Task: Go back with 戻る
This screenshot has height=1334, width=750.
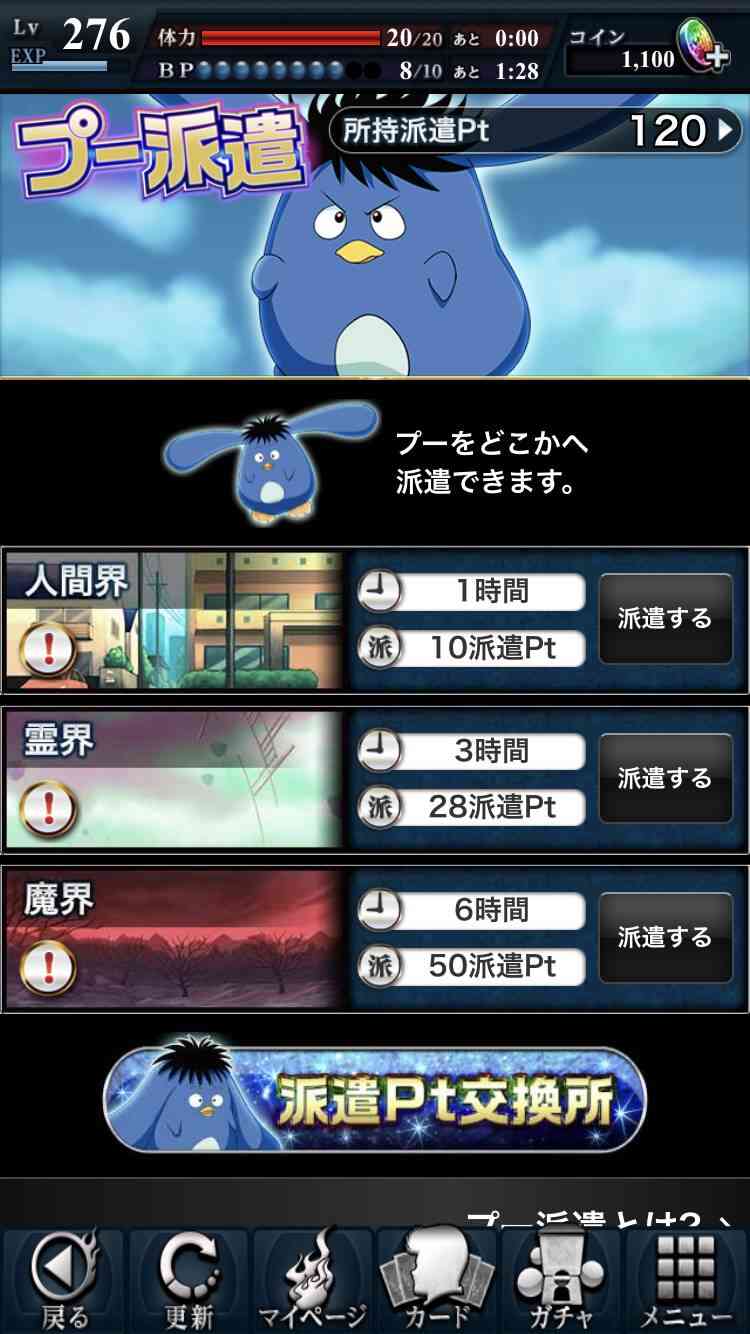Action: tap(63, 1280)
